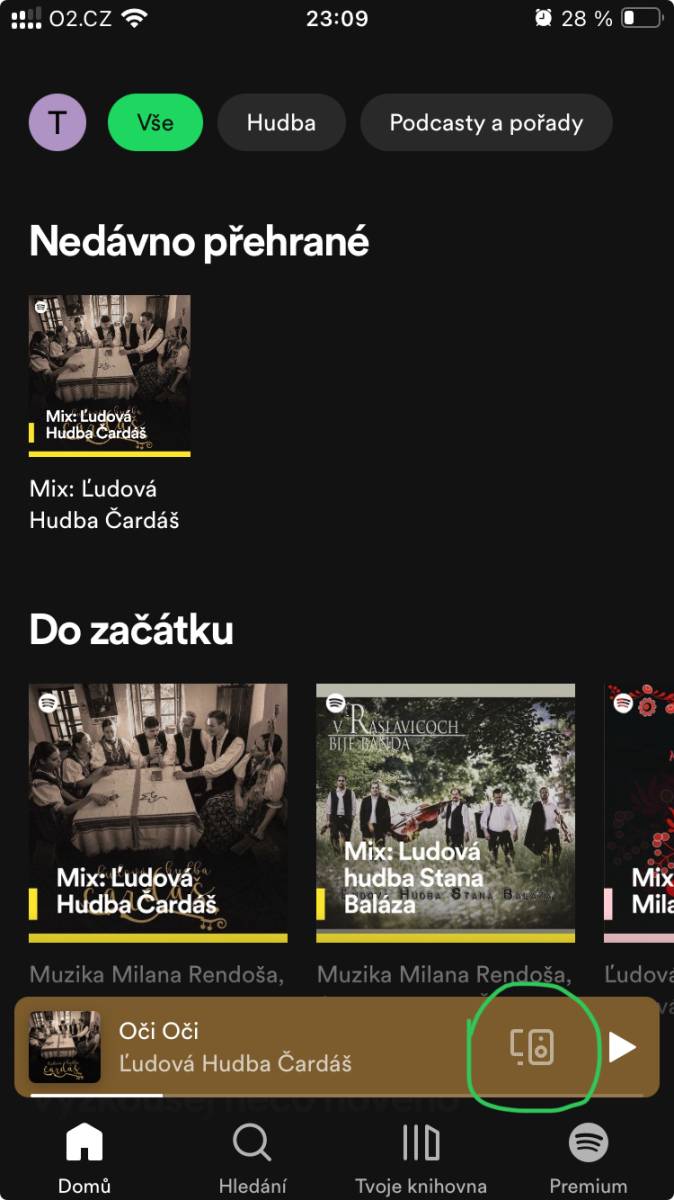674x1200 pixels.
Task: Go to the Domů tab
Action: [x=84, y=1157]
